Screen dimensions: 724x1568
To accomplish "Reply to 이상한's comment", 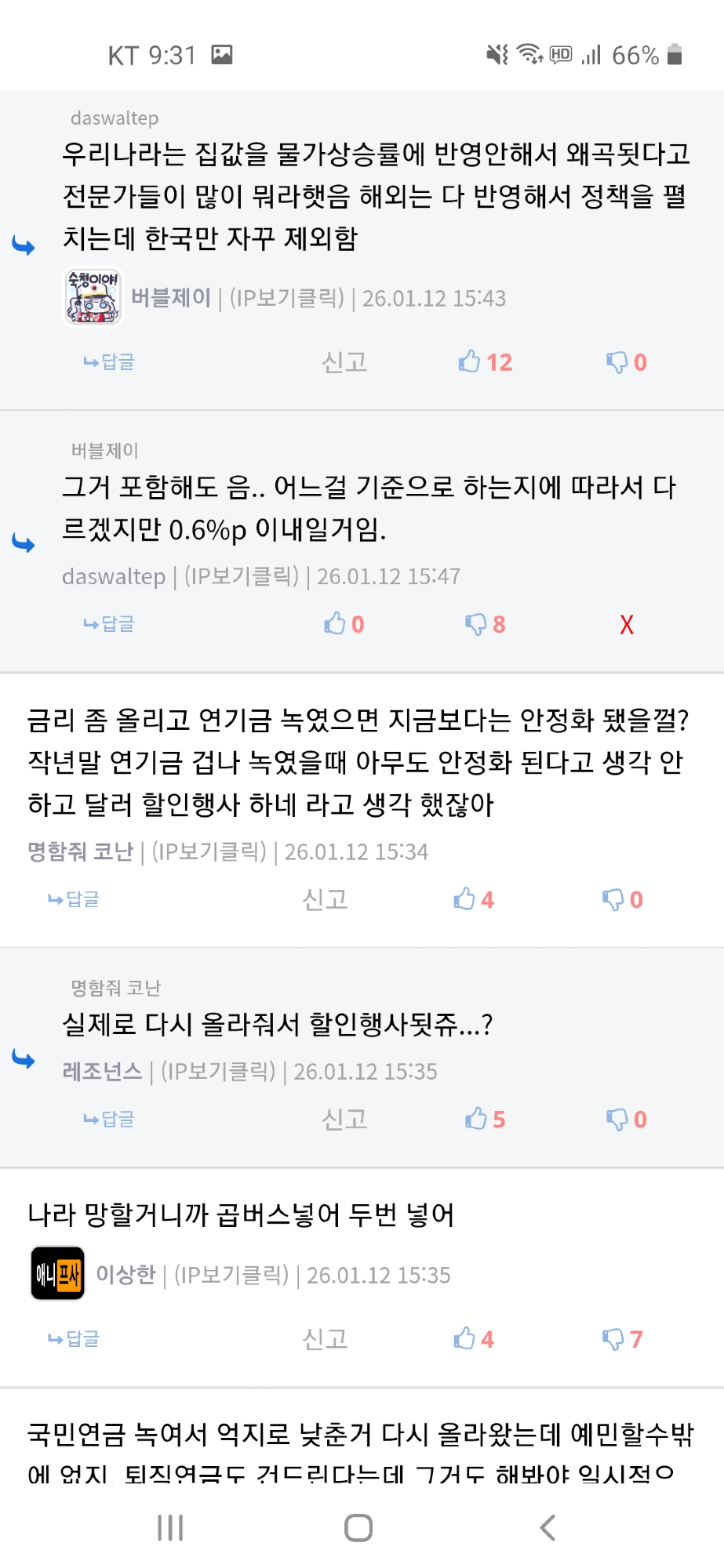I will [74, 1339].
